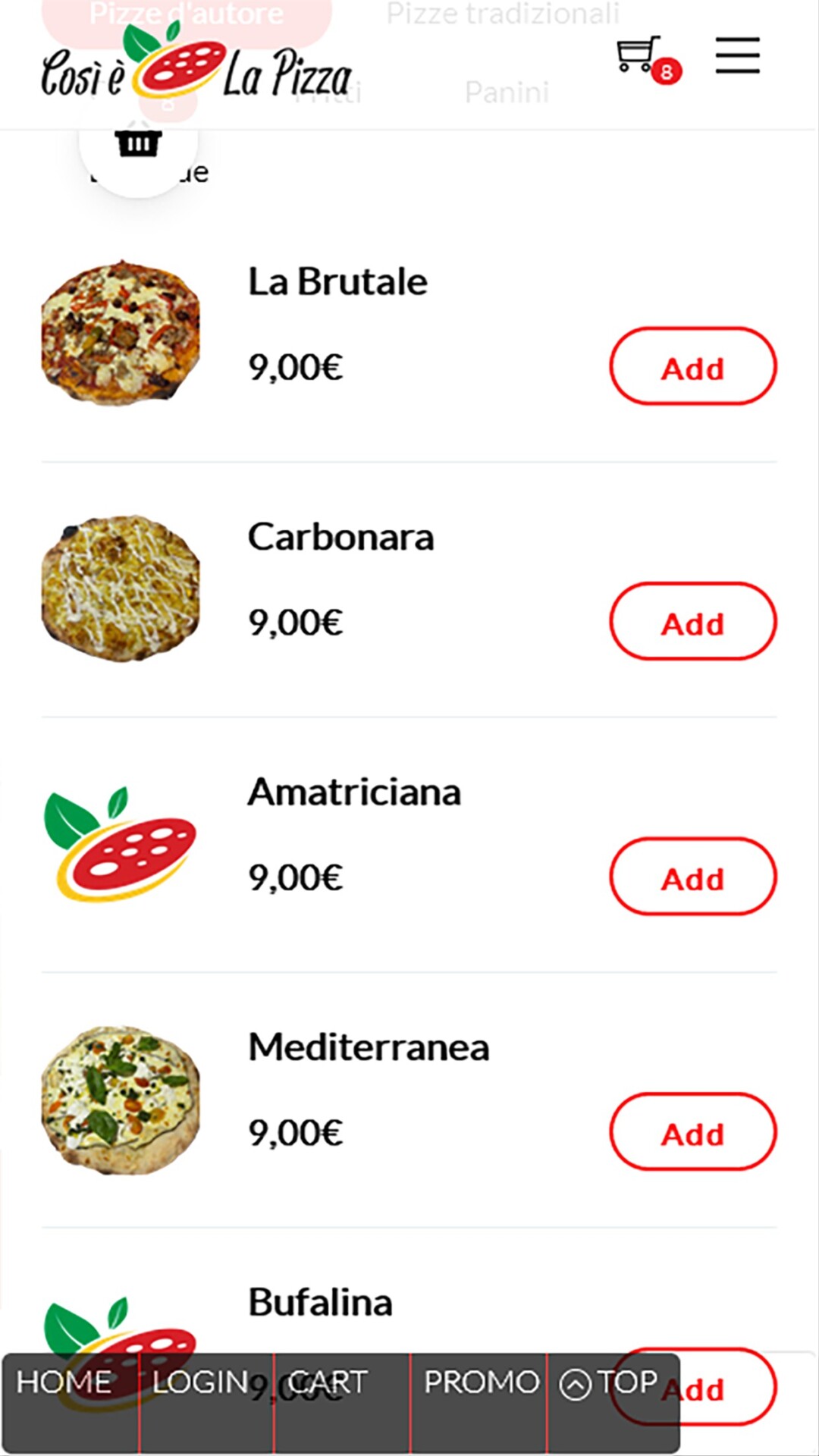Switch to the Panini category
The image size is (819, 1456).
507,93
